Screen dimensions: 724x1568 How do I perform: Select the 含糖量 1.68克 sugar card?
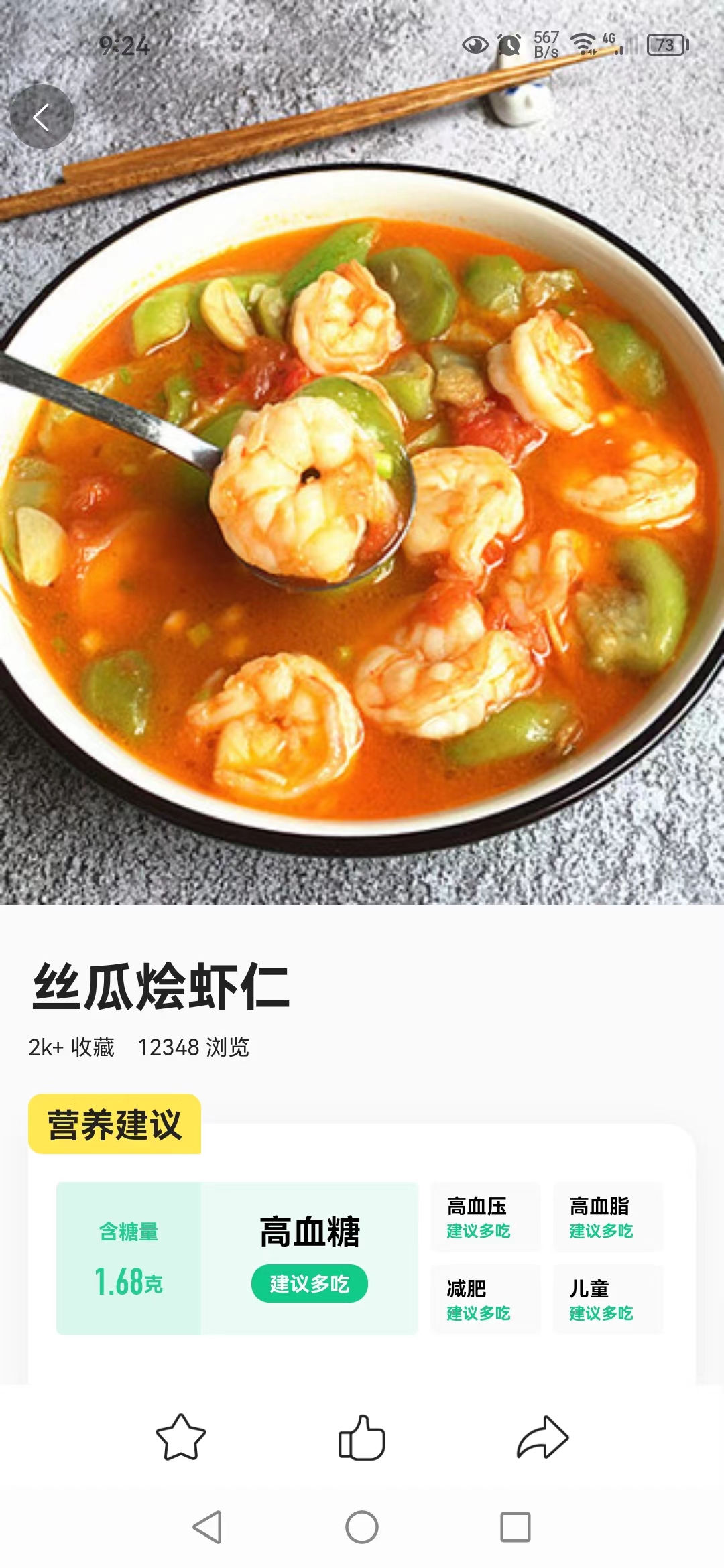[x=131, y=1260]
